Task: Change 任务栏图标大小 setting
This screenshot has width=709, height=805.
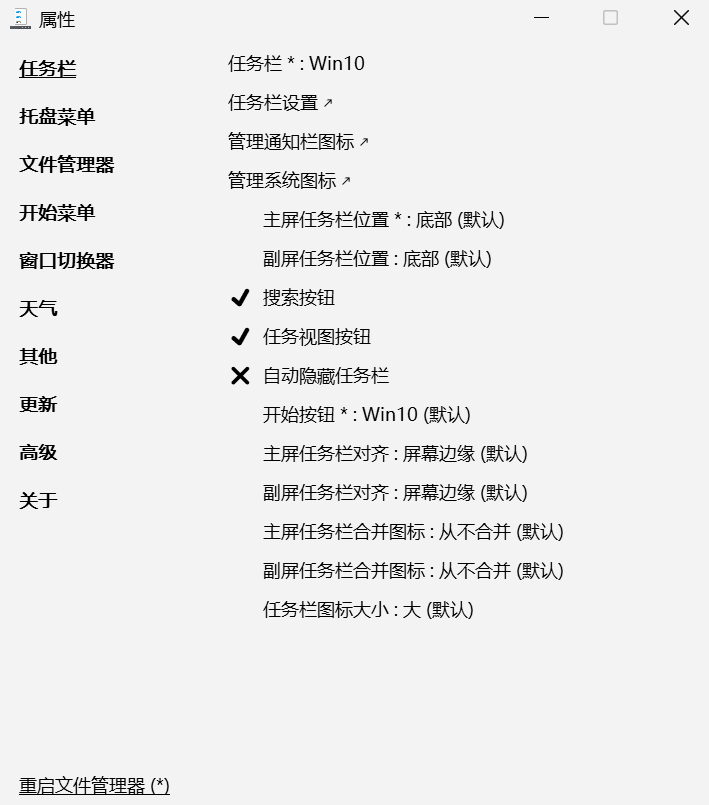Action: pos(367,610)
